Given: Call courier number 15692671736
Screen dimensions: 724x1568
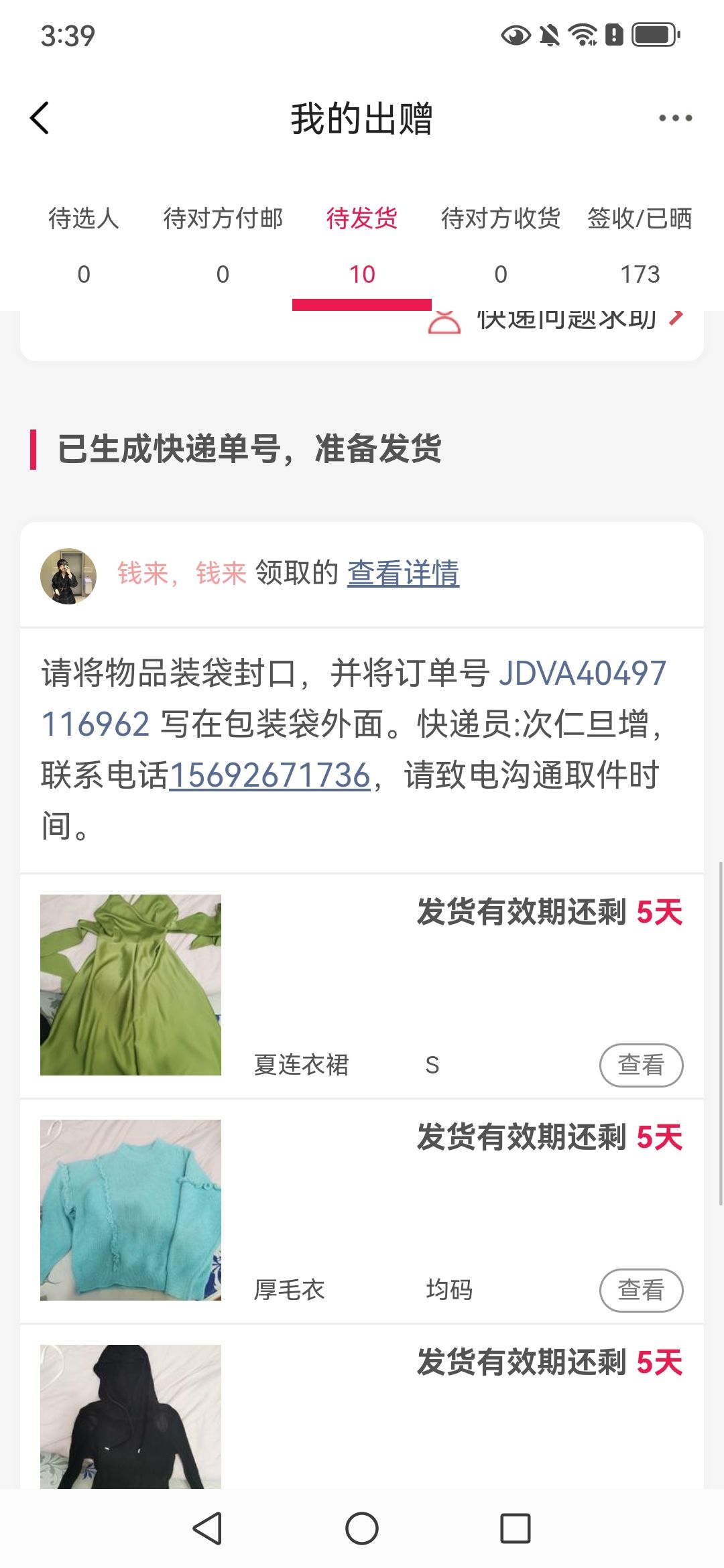Looking at the screenshot, I should 269,775.
